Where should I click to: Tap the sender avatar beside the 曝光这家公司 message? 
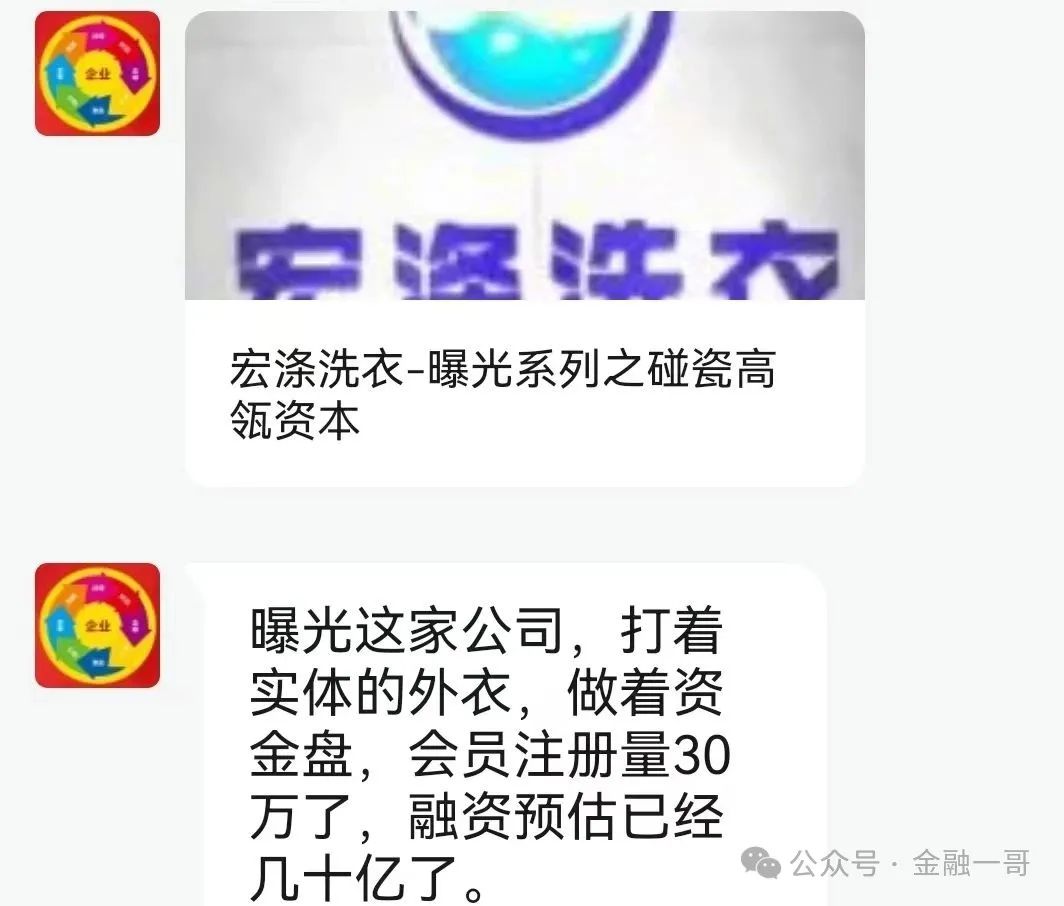[97, 626]
